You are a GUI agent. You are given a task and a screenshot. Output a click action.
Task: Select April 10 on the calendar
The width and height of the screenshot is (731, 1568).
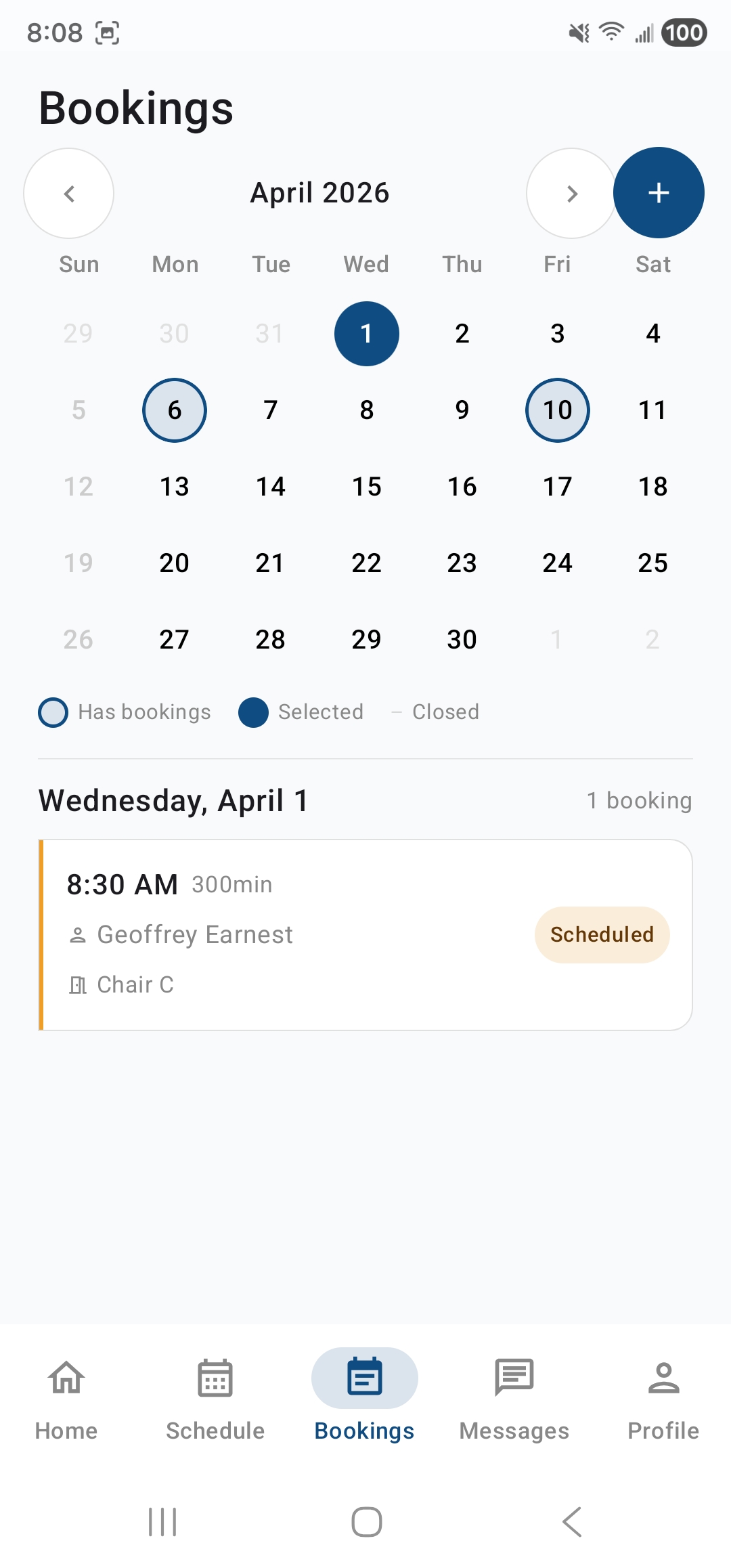click(558, 410)
